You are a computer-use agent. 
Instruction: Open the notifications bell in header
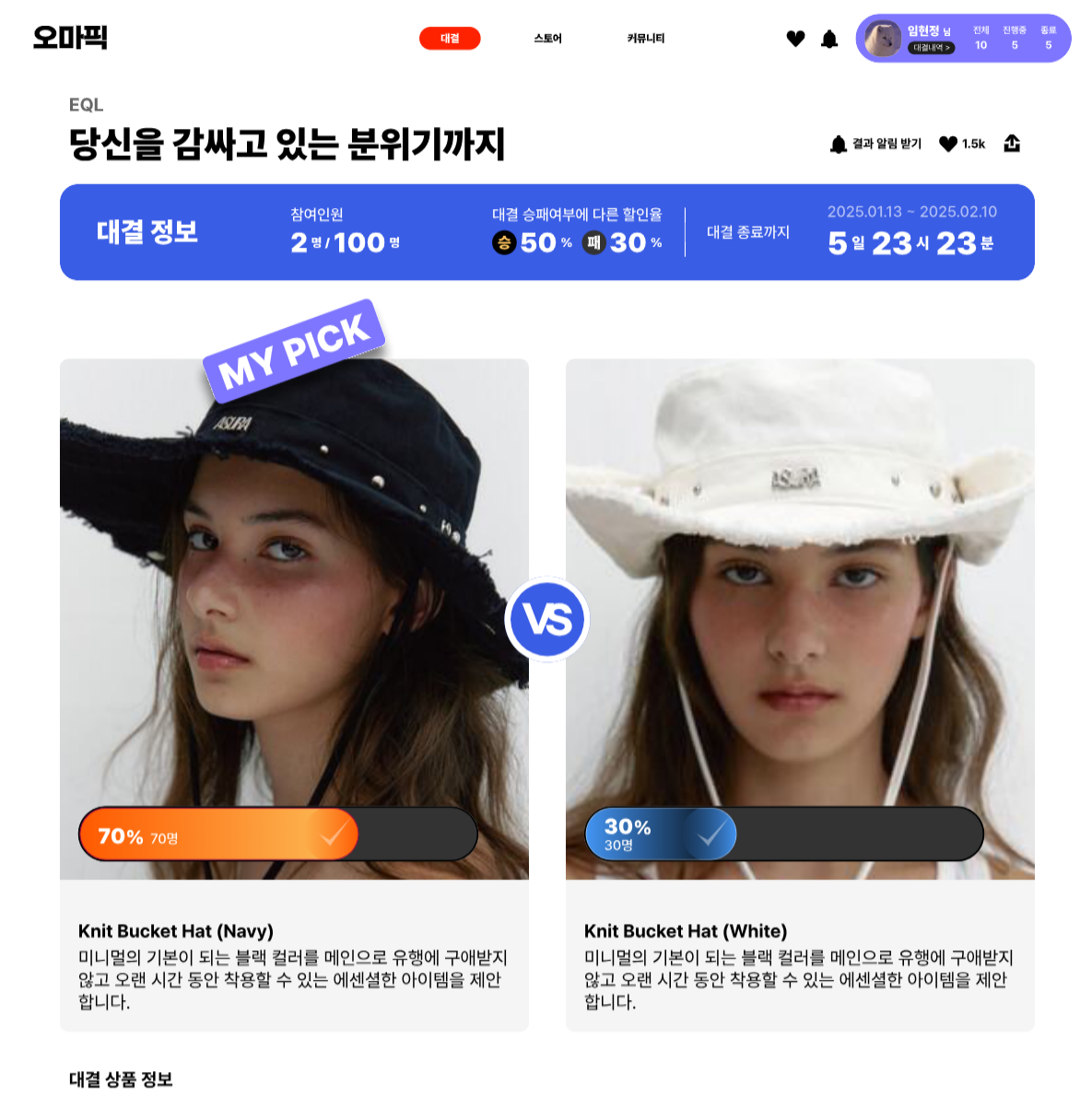pyautogui.click(x=829, y=39)
